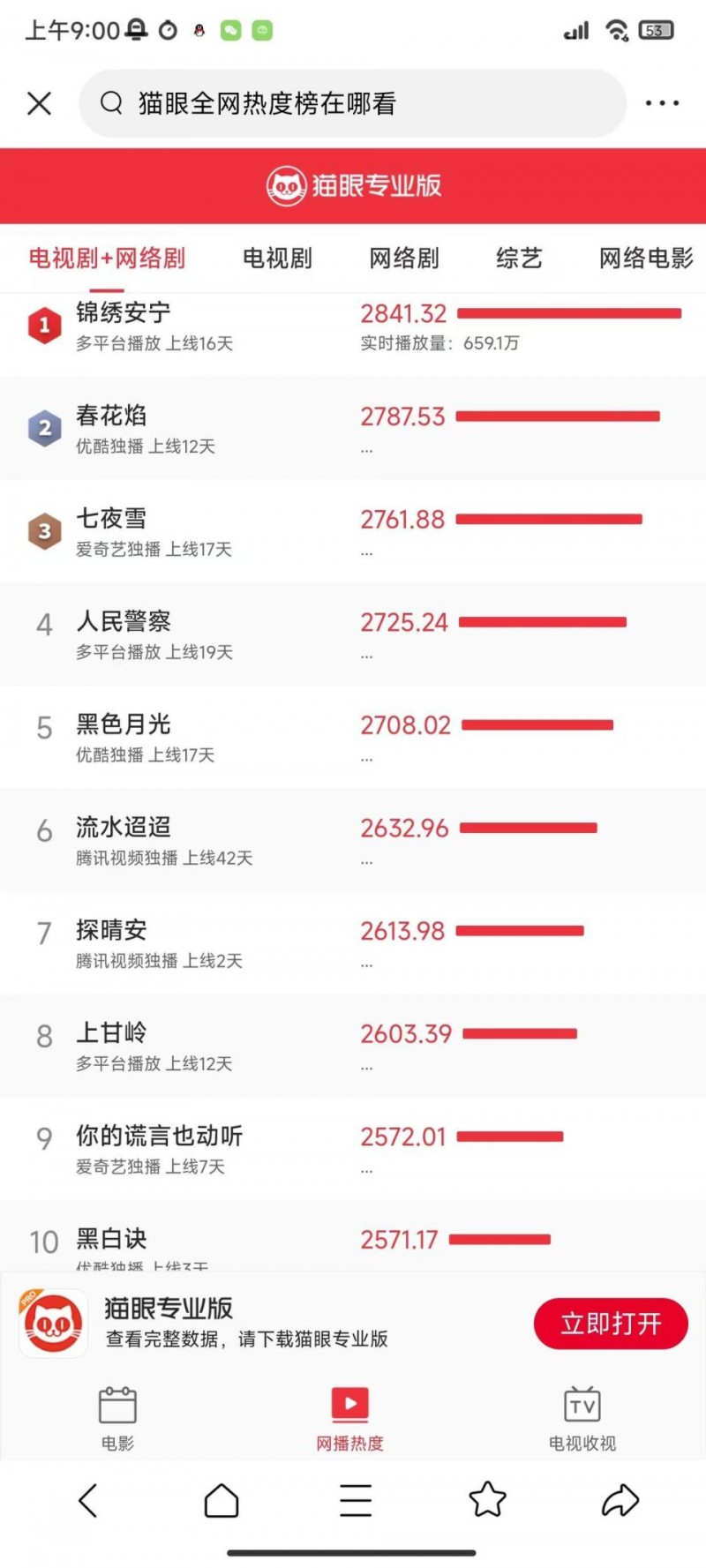Select the 网播热度 play icon
Image resolution: width=706 pixels, height=1568 pixels.
point(350,1404)
